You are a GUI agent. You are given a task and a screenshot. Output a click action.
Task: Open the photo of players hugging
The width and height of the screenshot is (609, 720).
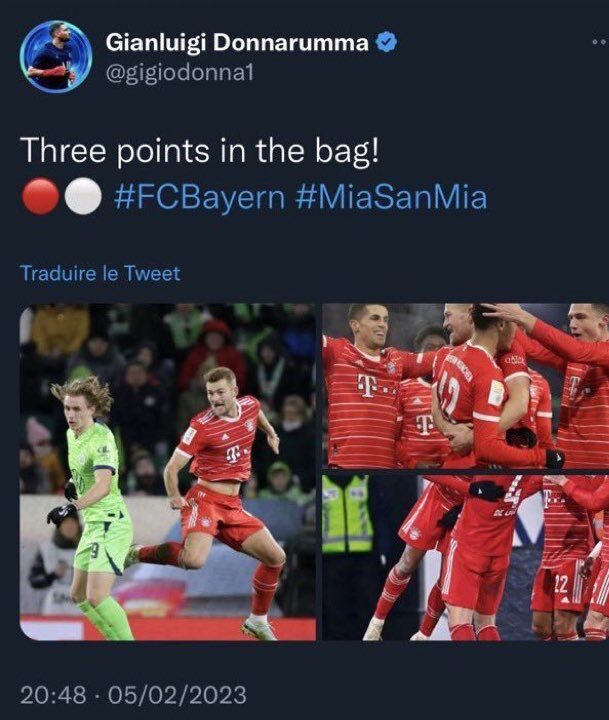(465, 387)
